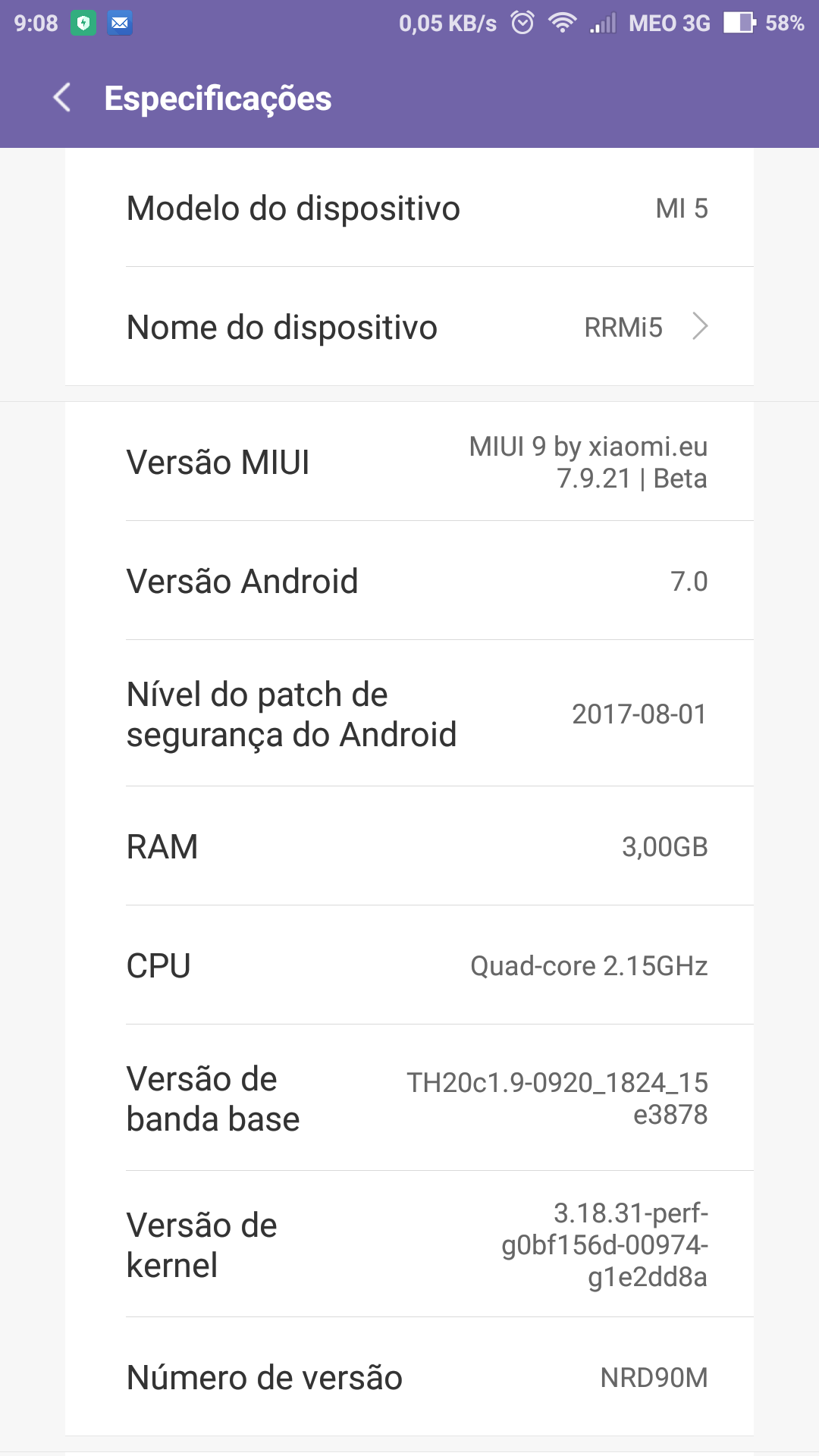Screen dimensions: 819x1456
Task: Open Nome do dispositivo setting
Action: click(409, 327)
